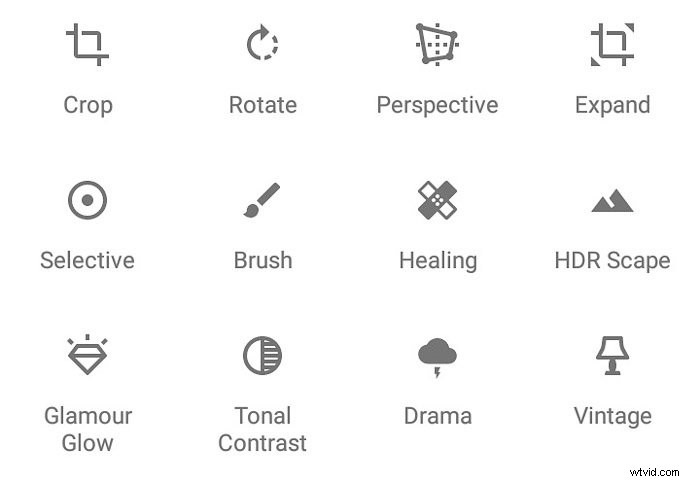This screenshot has height=482, width=700.
Task: Open the Glamour Glow filter
Action: click(88, 356)
